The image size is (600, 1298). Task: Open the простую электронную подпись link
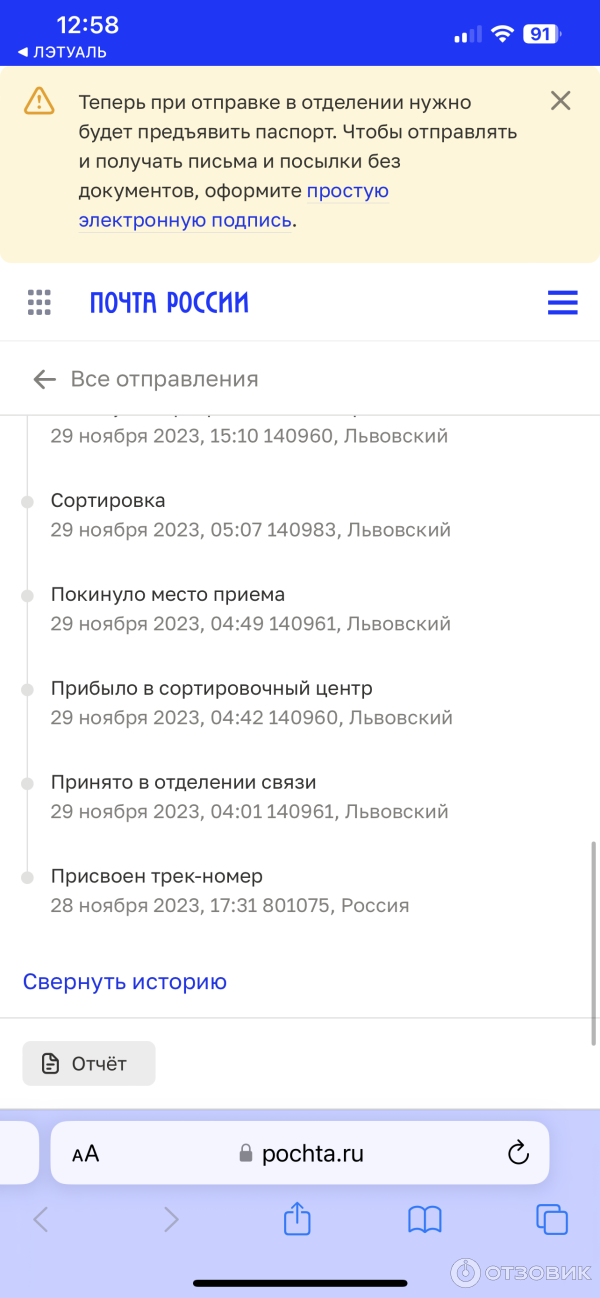pos(347,191)
